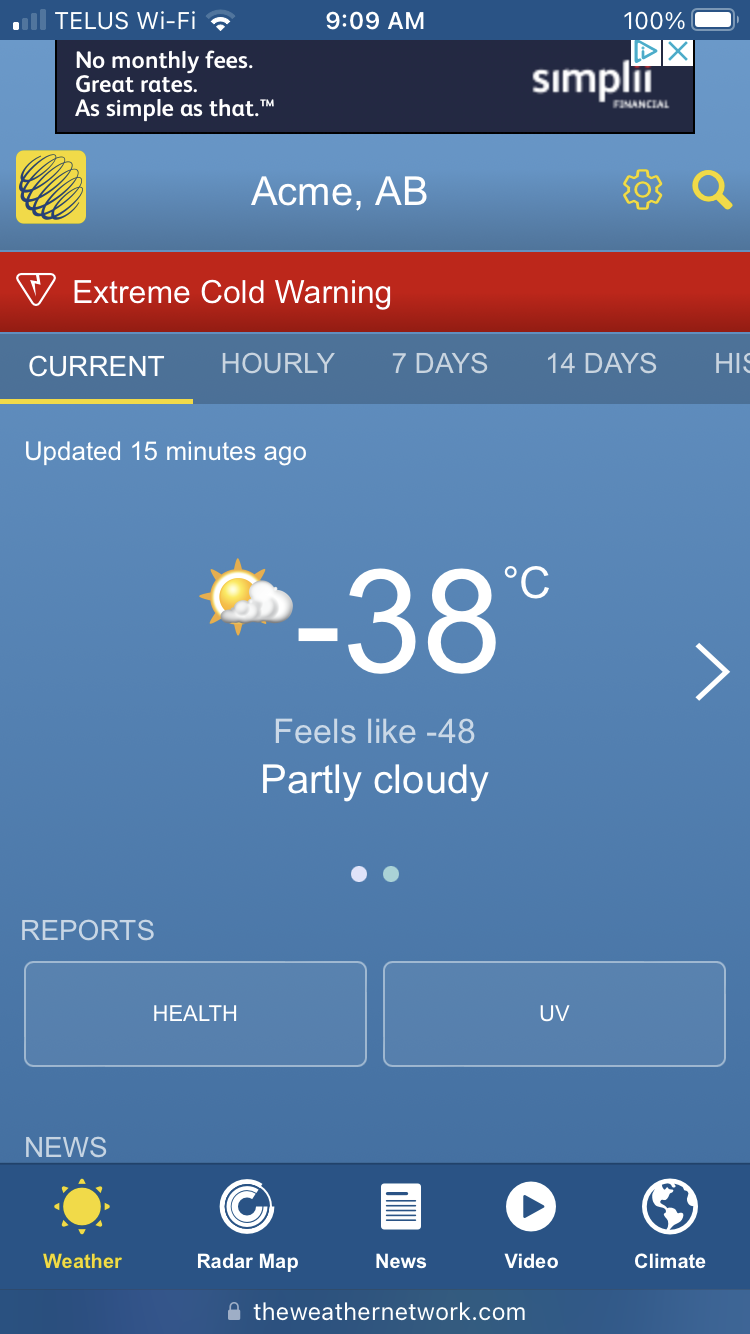Viewport: 750px width, 1334px height.
Task: Switch to the Hourly tab
Action: pos(277,364)
